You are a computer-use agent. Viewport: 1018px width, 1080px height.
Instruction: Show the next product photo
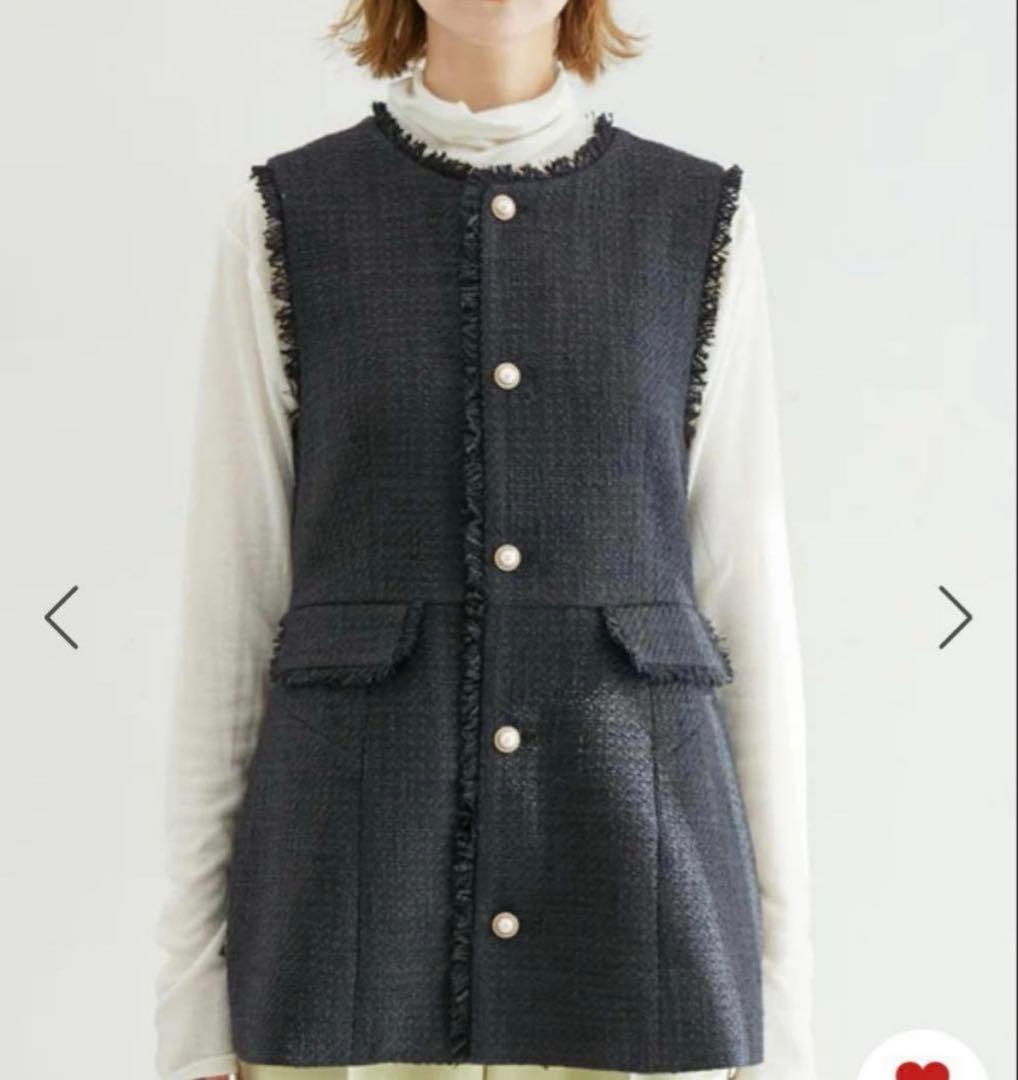[x=954, y=617]
